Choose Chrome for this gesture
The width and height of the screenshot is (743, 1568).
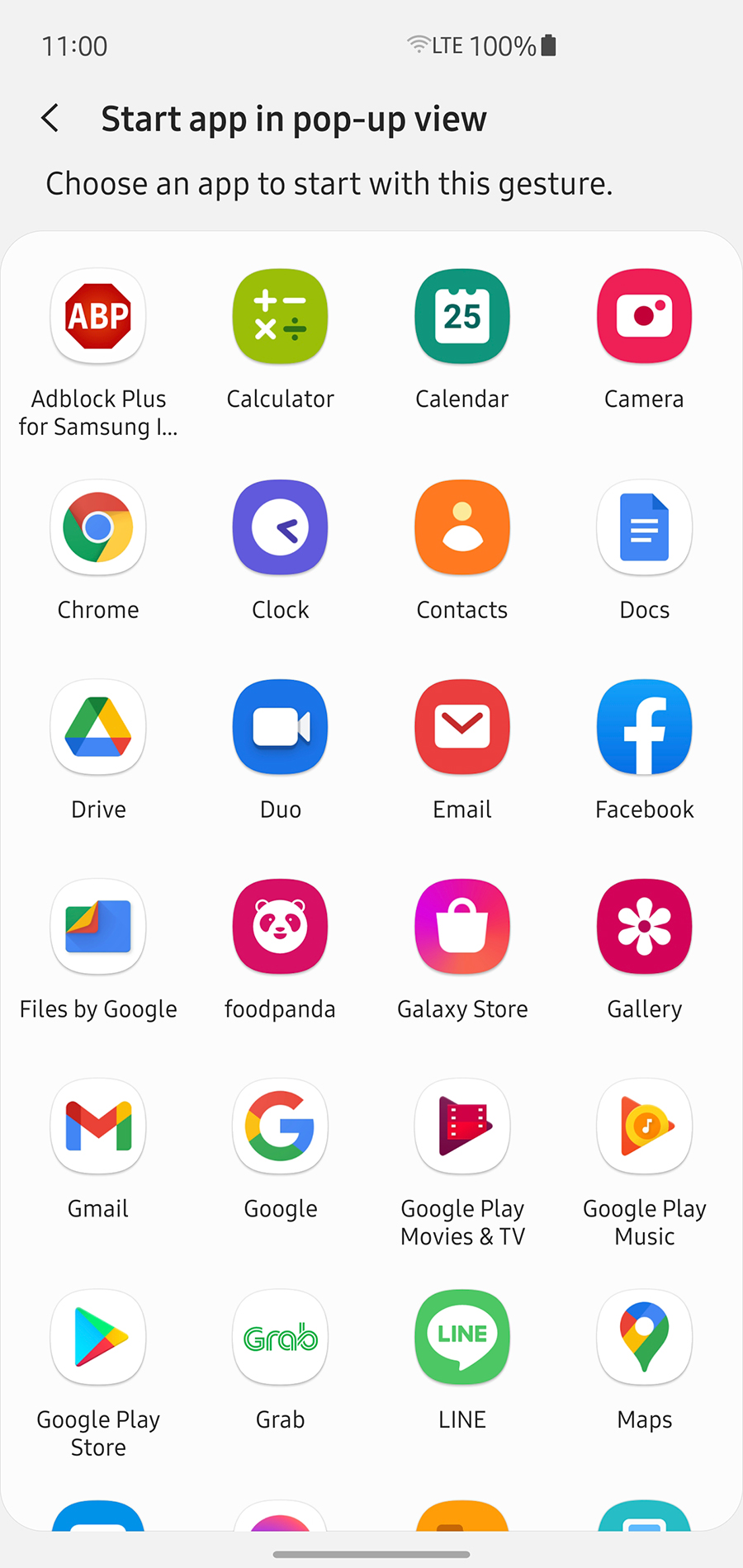(98, 528)
